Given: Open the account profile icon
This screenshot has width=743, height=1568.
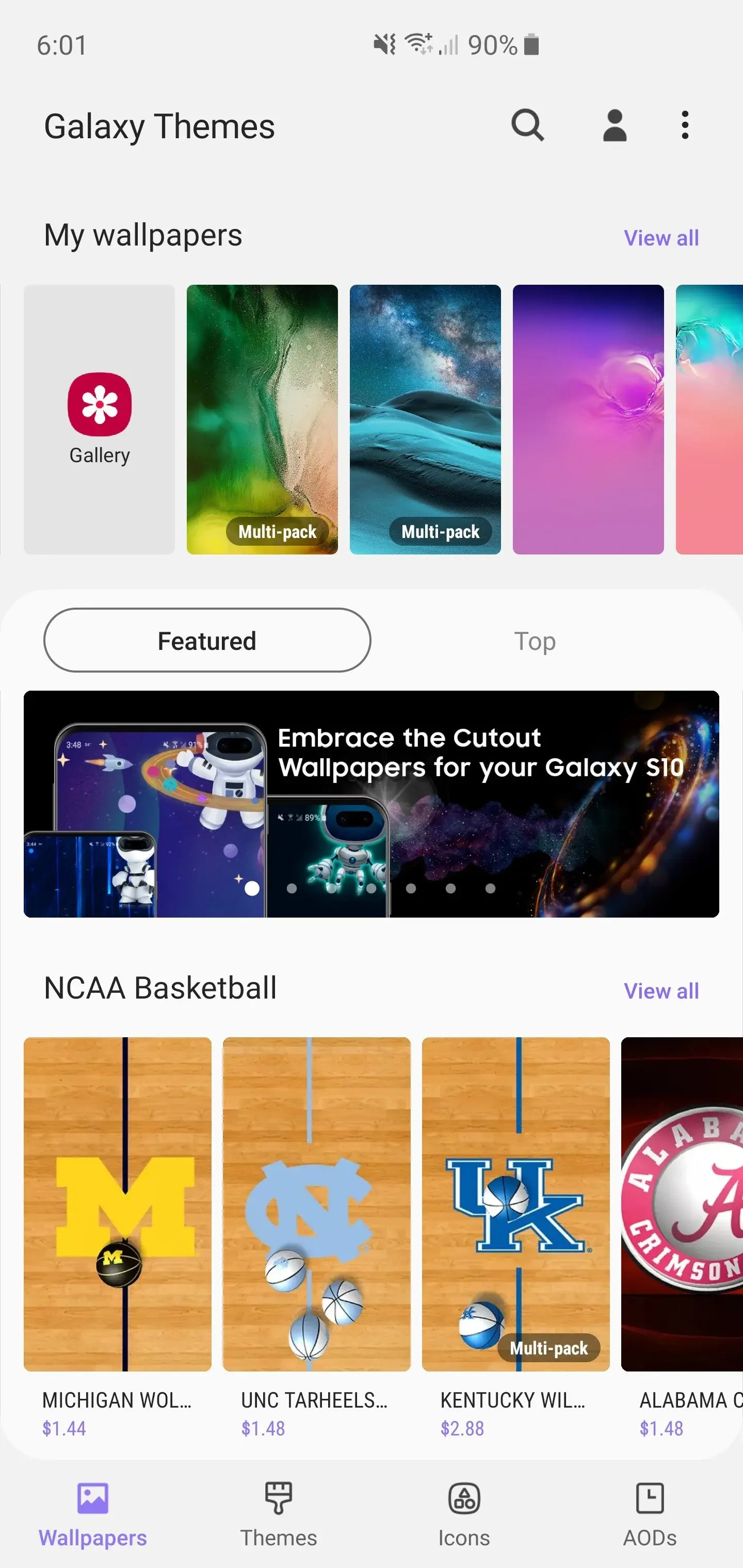Looking at the screenshot, I should coord(615,125).
